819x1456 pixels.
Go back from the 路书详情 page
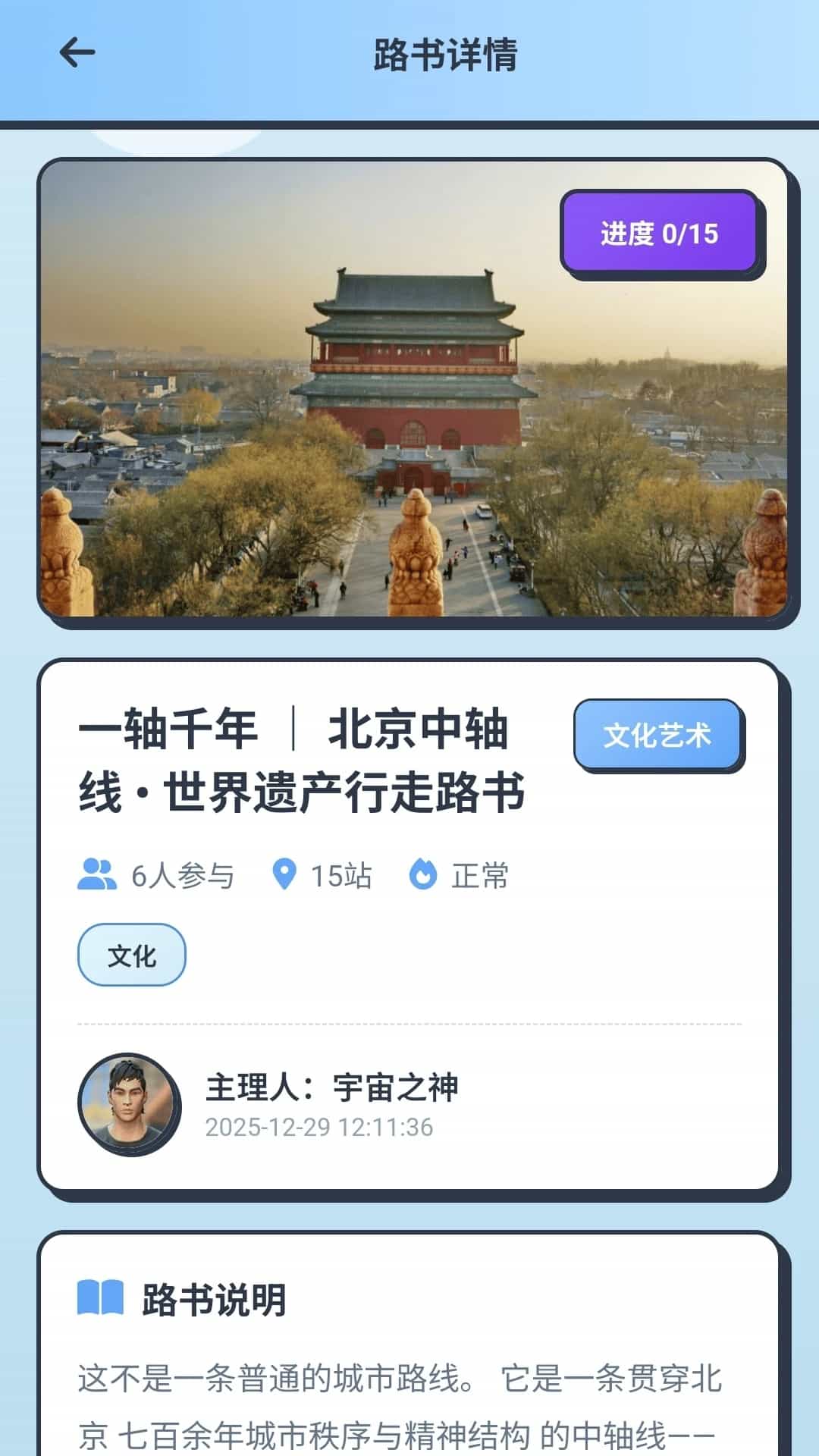coord(77,53)
